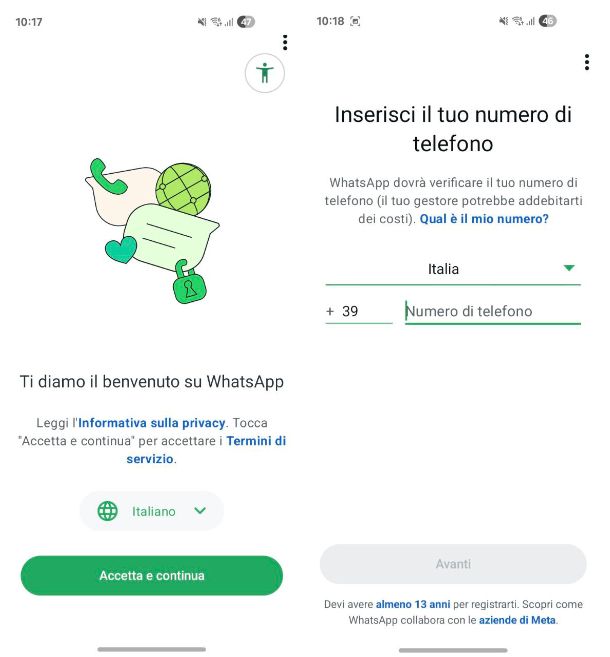Screen dimensions: 610x657
Task: Open the 'aziende di Meta' link
Action: [x=517, y=621]
